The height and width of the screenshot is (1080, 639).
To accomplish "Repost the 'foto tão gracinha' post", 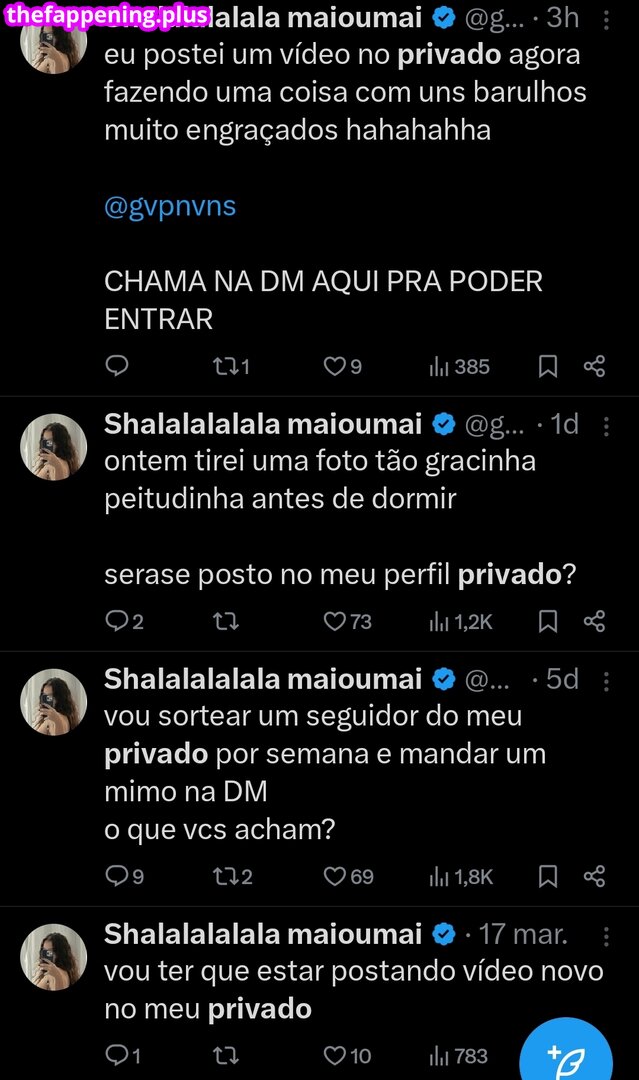I will click(225, 622).
